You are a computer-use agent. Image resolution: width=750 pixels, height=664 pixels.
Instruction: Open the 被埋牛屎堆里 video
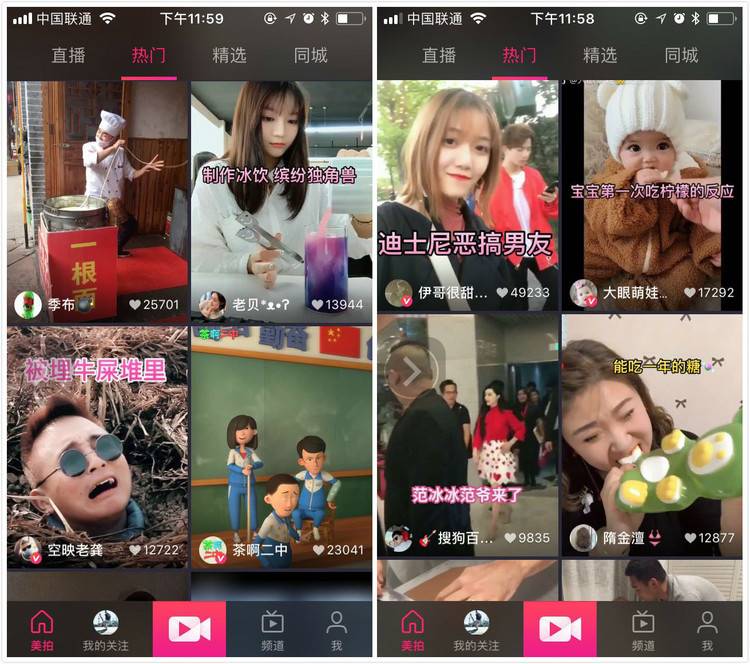(x=97, y=440)
